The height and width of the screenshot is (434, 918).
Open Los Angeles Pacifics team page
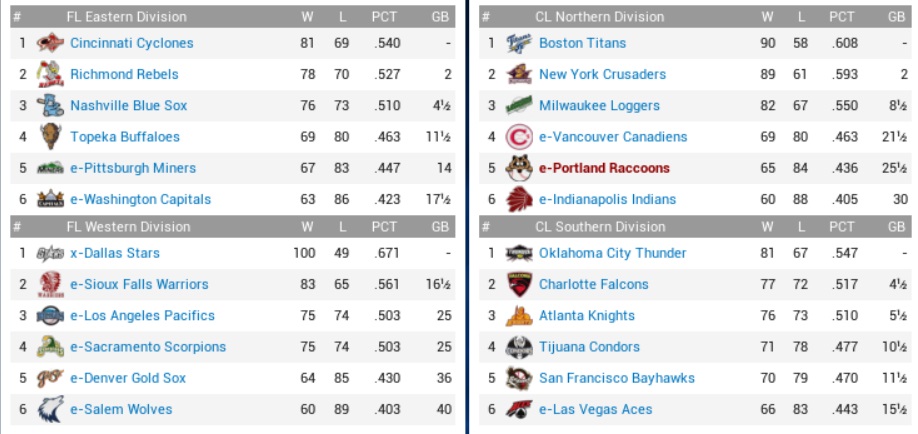(142, 315)
